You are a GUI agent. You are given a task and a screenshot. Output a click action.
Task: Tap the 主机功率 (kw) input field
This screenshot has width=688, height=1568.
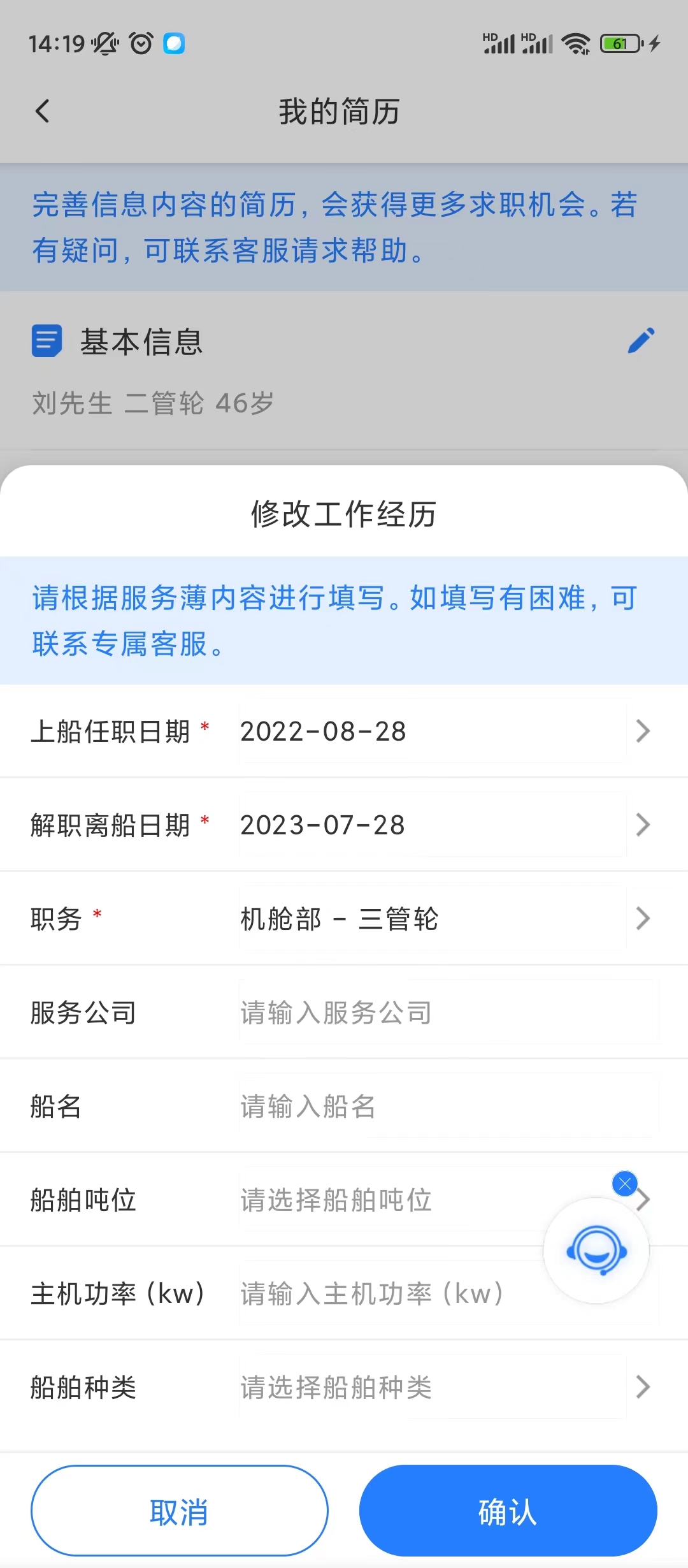(449, 1293)
